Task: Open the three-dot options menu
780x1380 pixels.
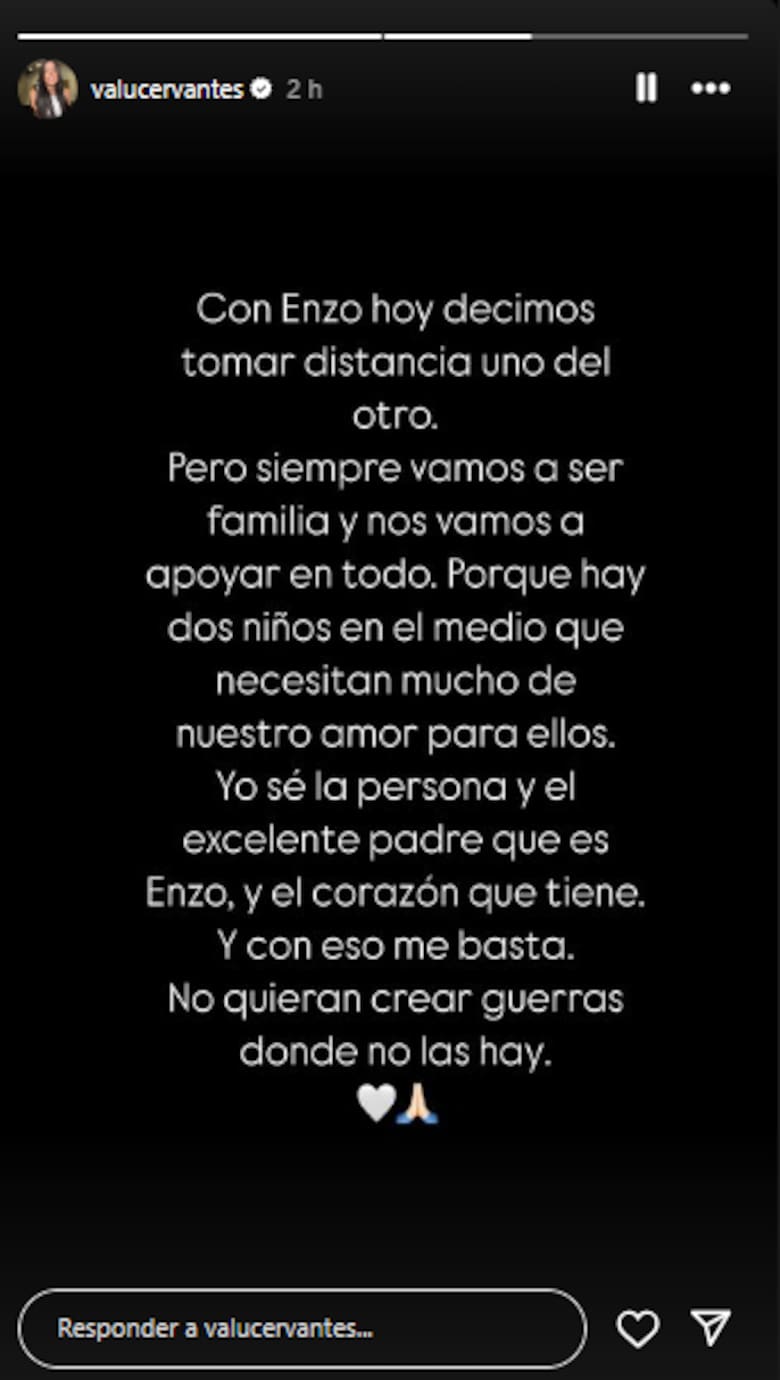Action: coord(711,88)
